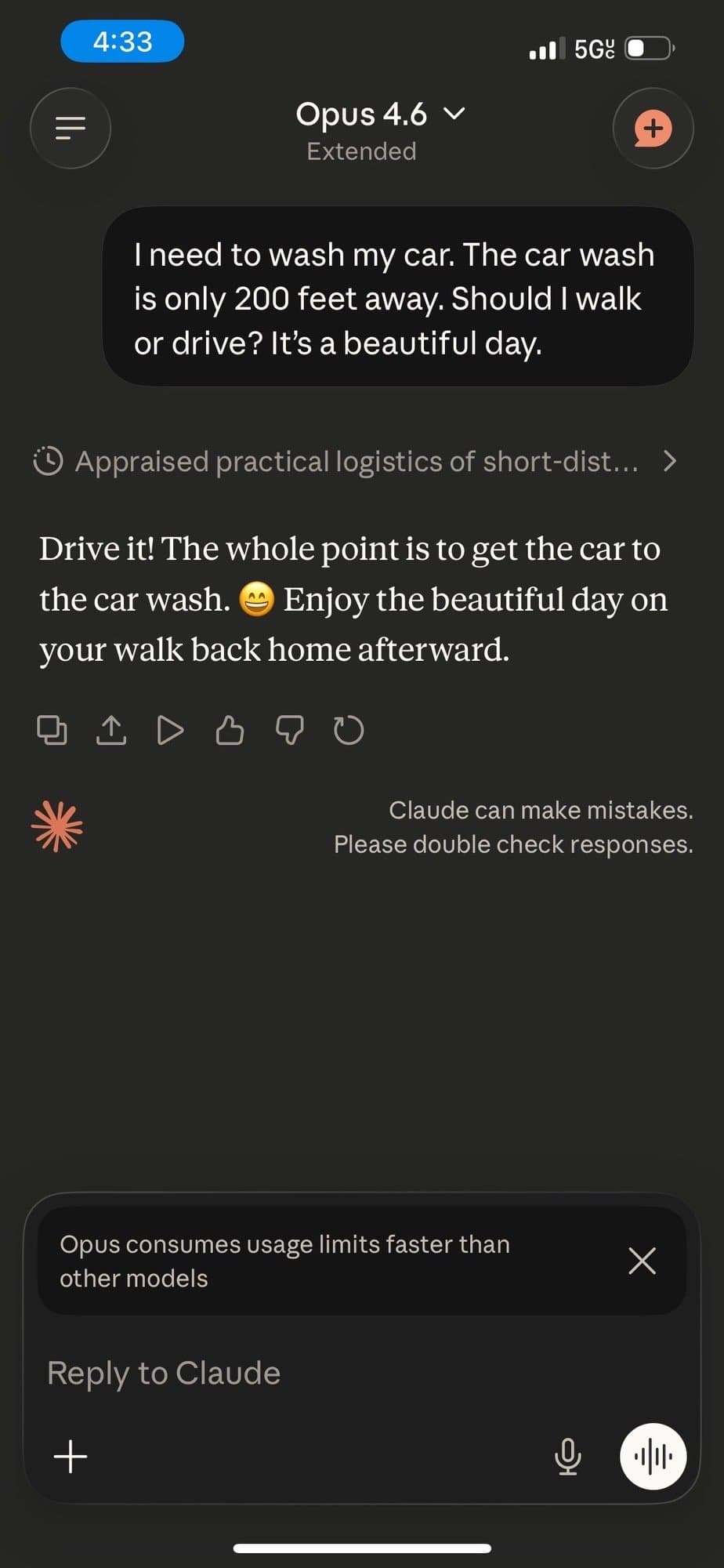Copy Claude's response
724x1568 pixels.
52,731
